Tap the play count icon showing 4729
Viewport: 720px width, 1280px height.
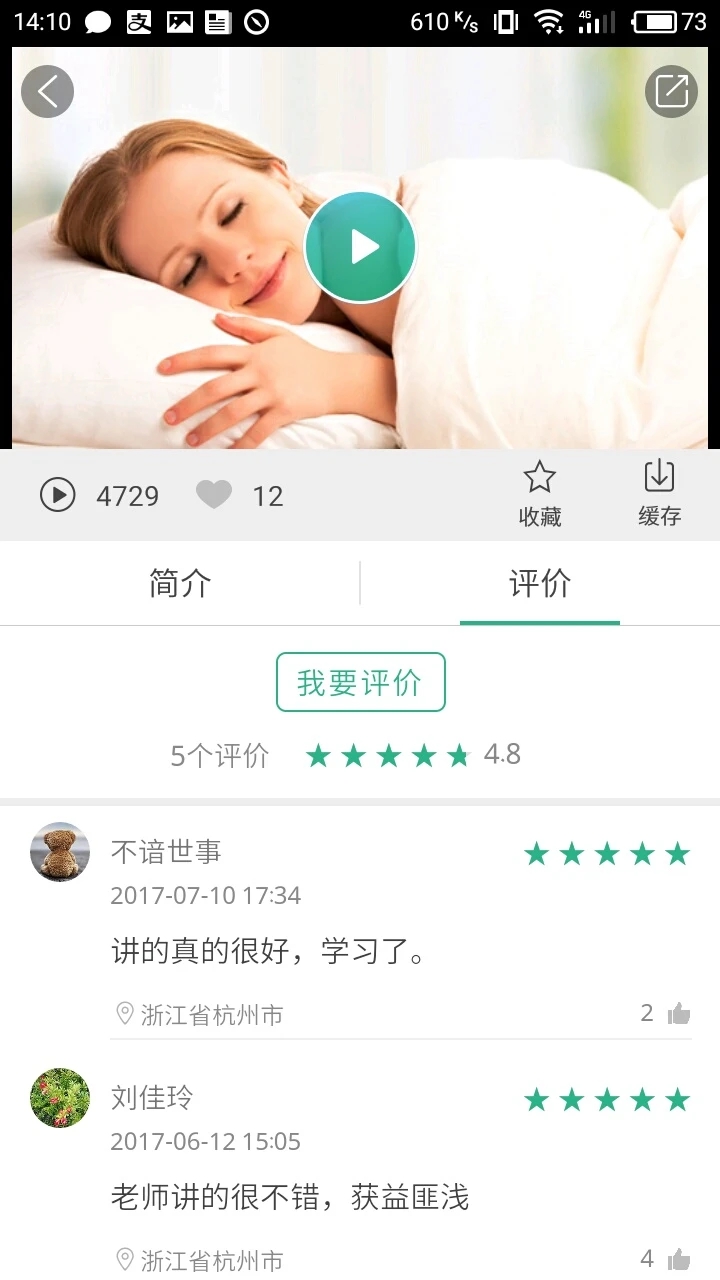point(58,494)
